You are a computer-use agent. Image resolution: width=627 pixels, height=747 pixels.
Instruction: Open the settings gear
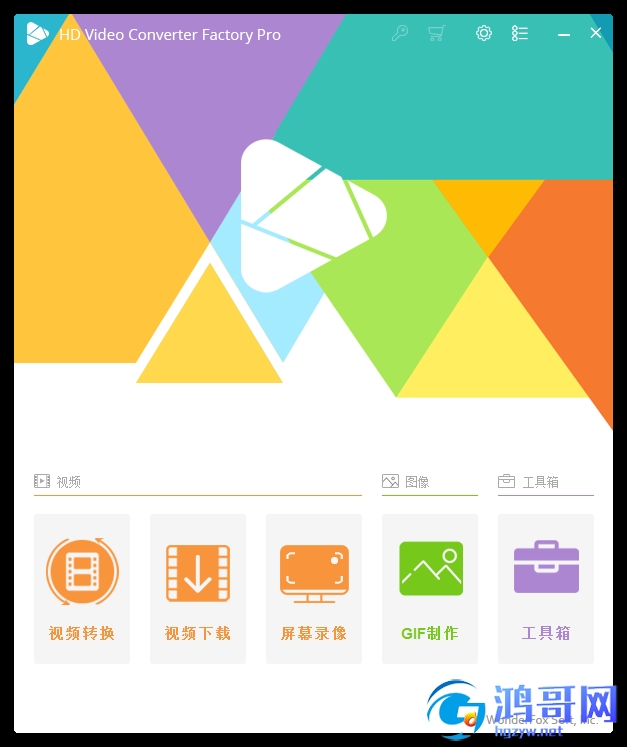pyautogui.click(x=484, y=33)
